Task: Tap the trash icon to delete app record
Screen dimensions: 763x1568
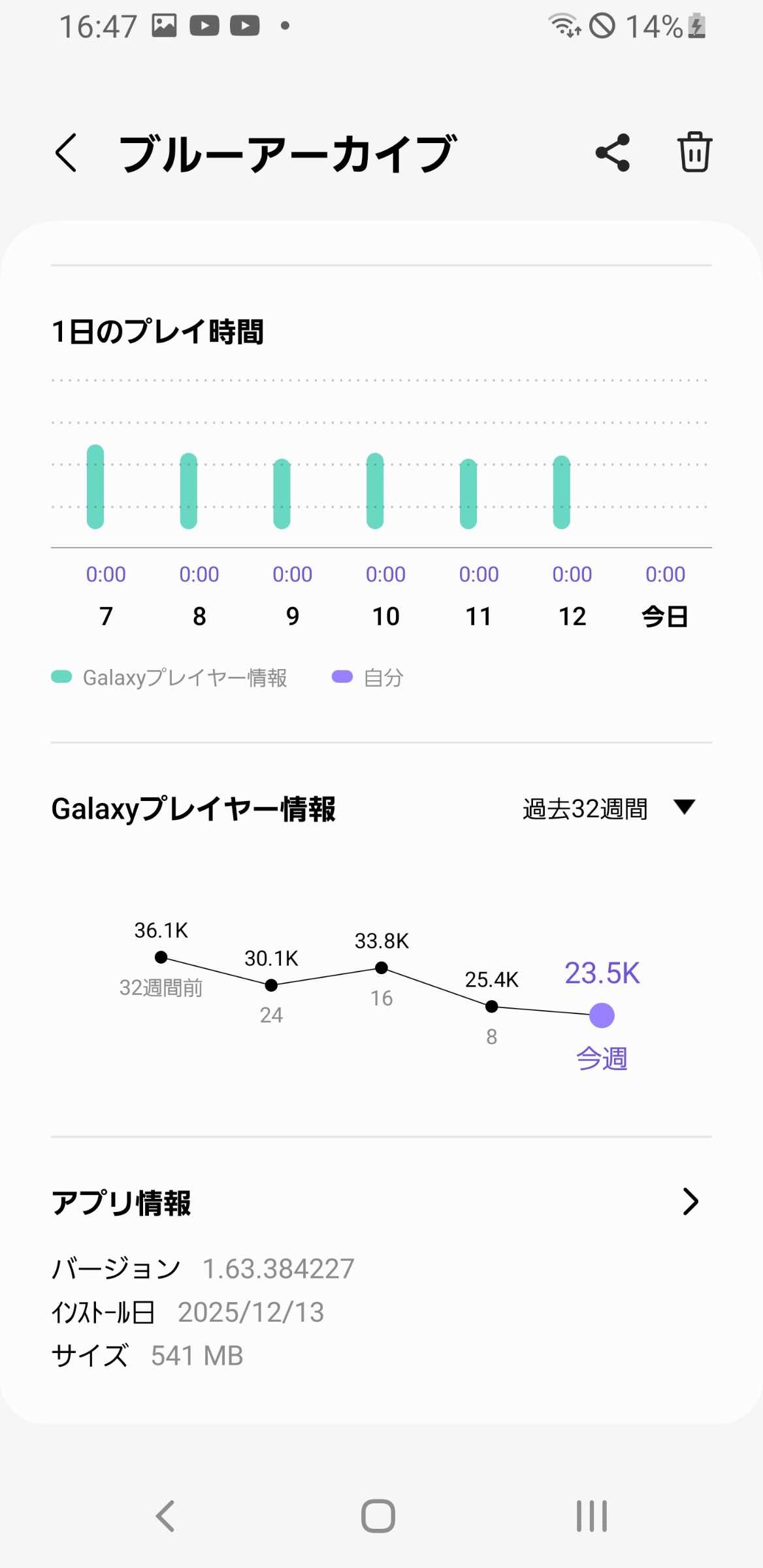Action: click(x=694, y=150)
